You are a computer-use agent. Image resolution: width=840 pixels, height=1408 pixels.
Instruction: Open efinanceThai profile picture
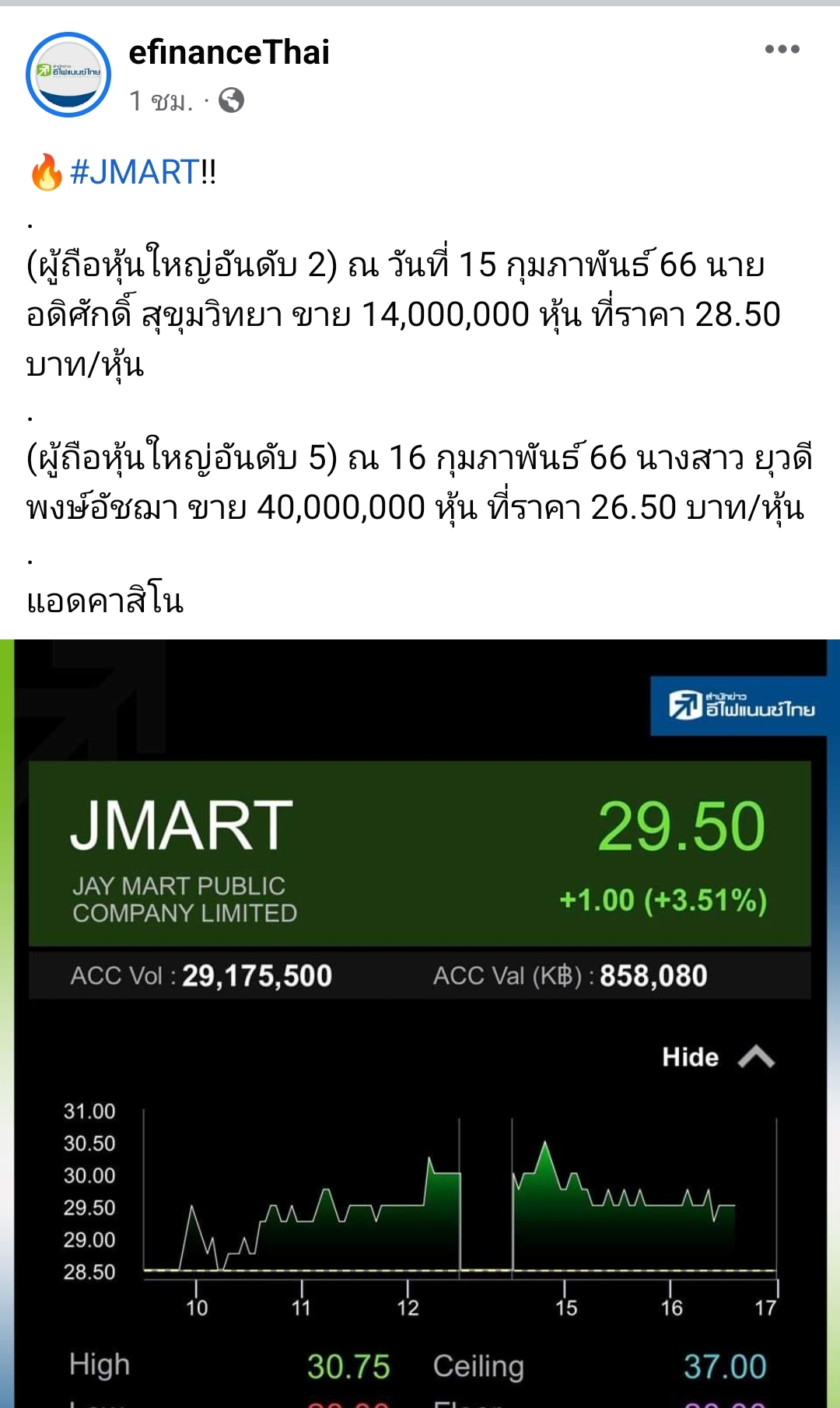click(68, 75)
